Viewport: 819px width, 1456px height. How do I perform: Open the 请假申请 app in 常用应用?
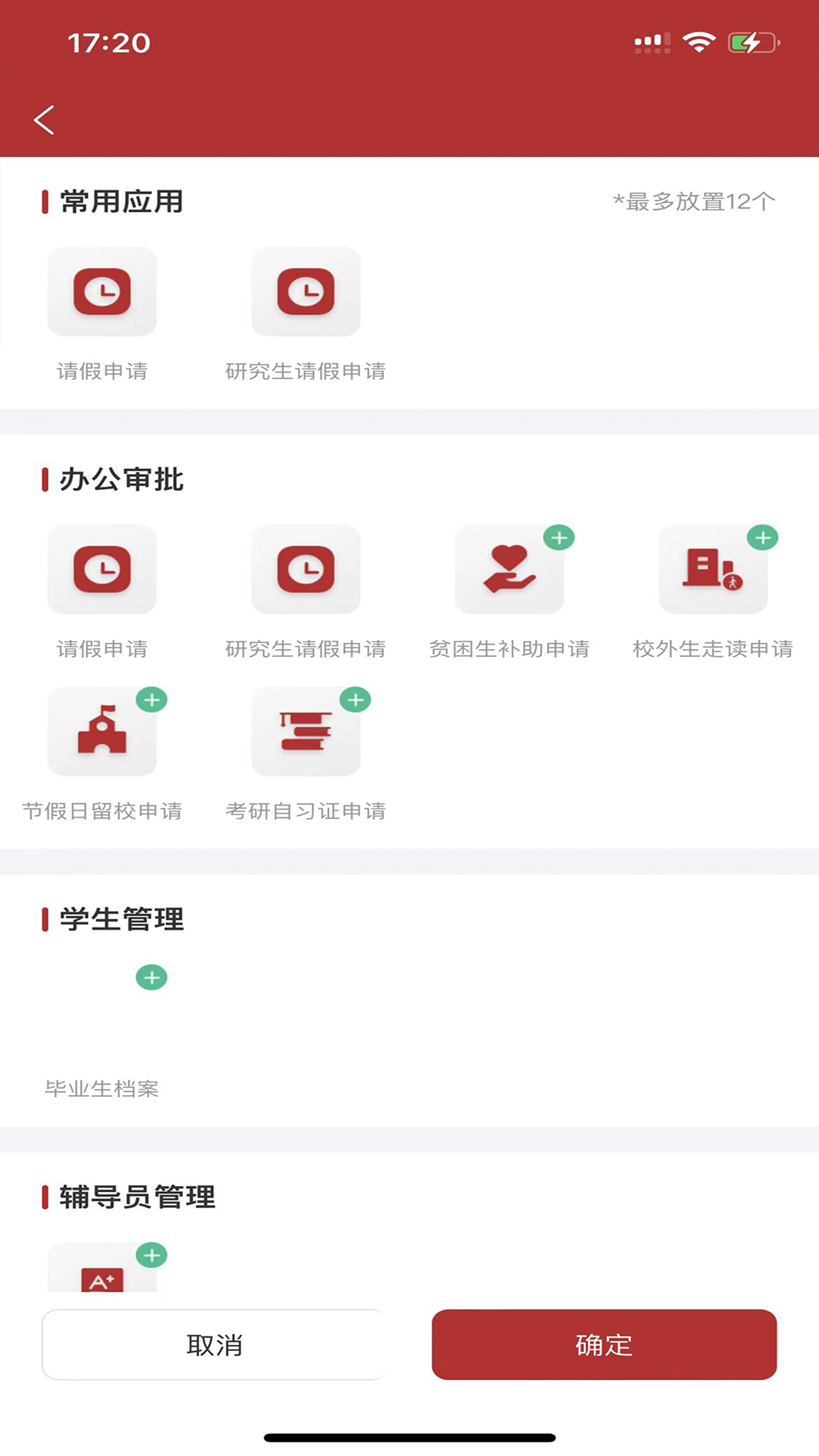(102, 291)
